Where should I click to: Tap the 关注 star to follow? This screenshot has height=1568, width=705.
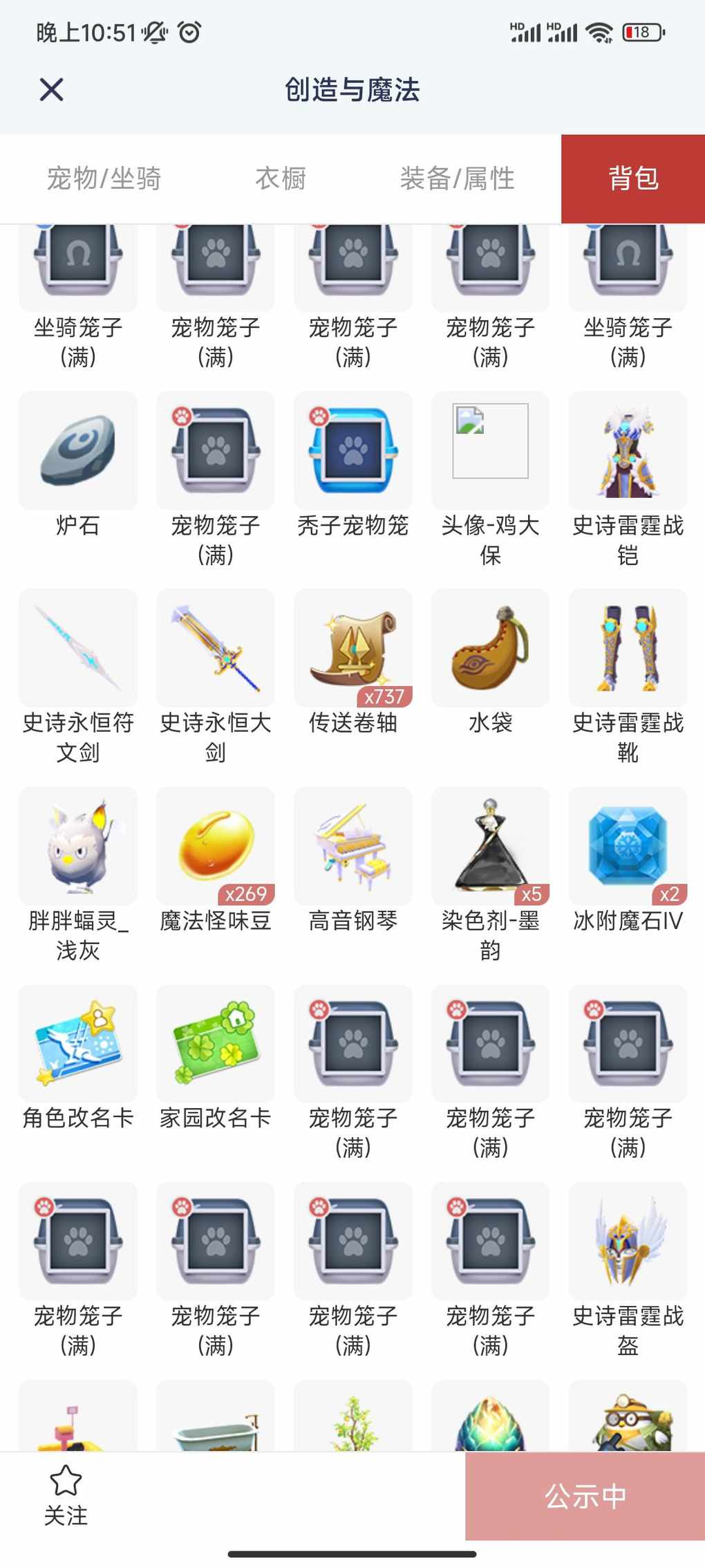[66, 1495]
